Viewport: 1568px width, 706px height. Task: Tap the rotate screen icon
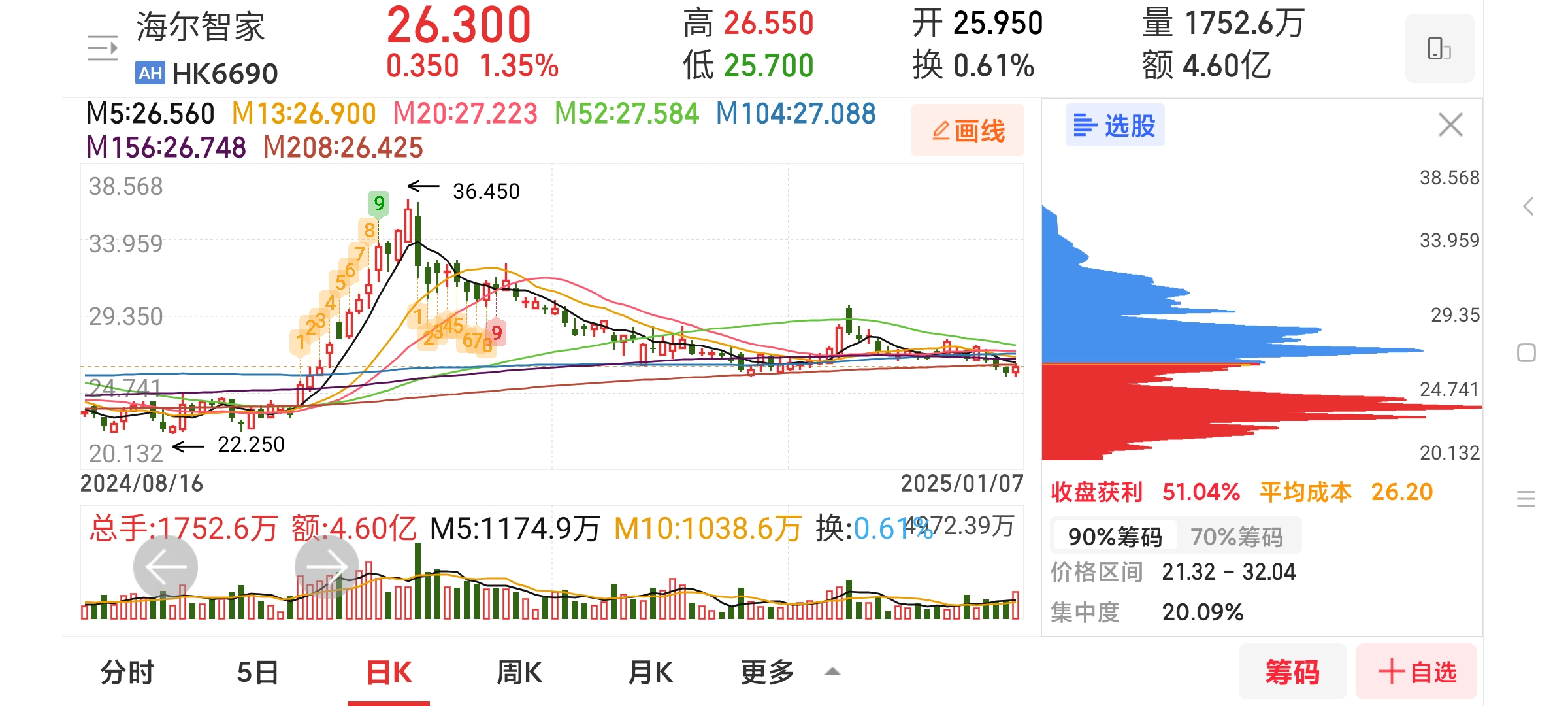[x=1439, y=48]
